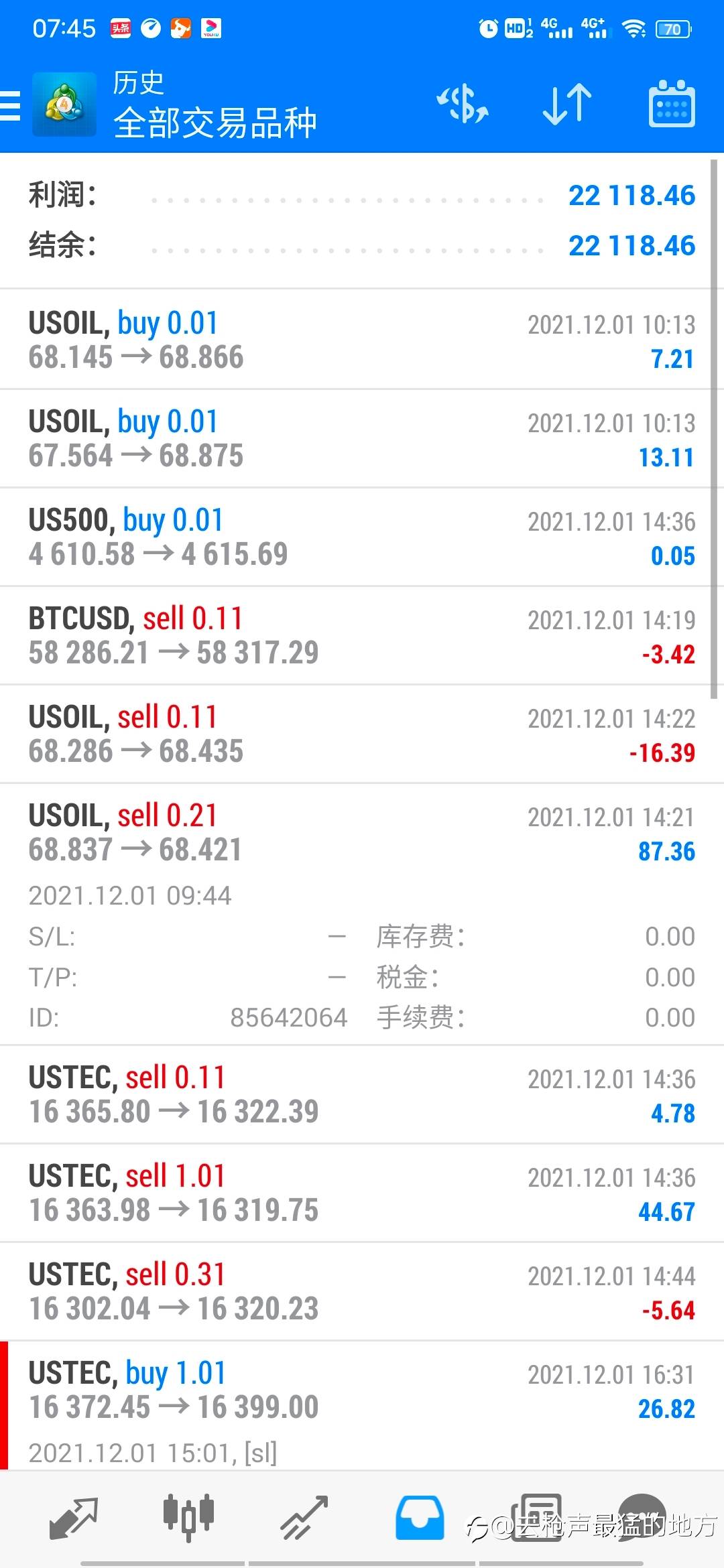
Task: Expand USOIL buy trade opened at 67.564
Action: (x=362, y=438)
